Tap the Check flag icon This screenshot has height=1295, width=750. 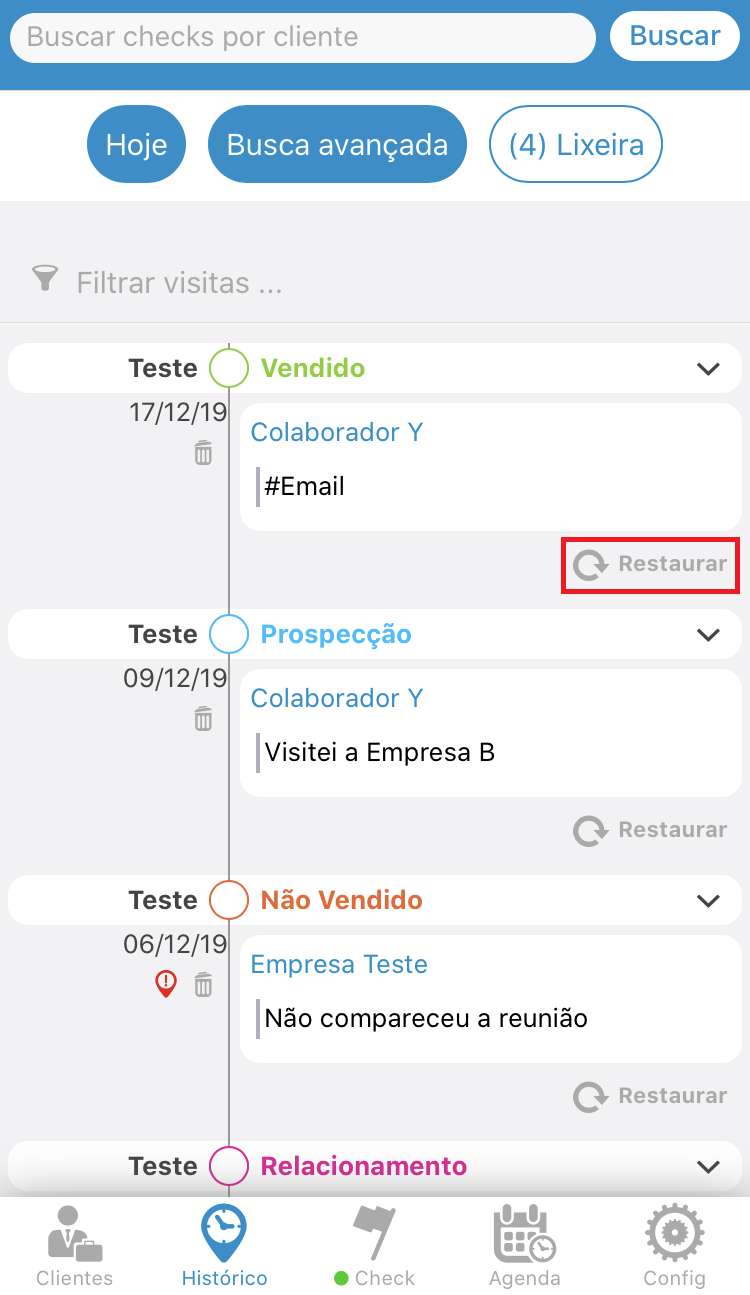374,1230
